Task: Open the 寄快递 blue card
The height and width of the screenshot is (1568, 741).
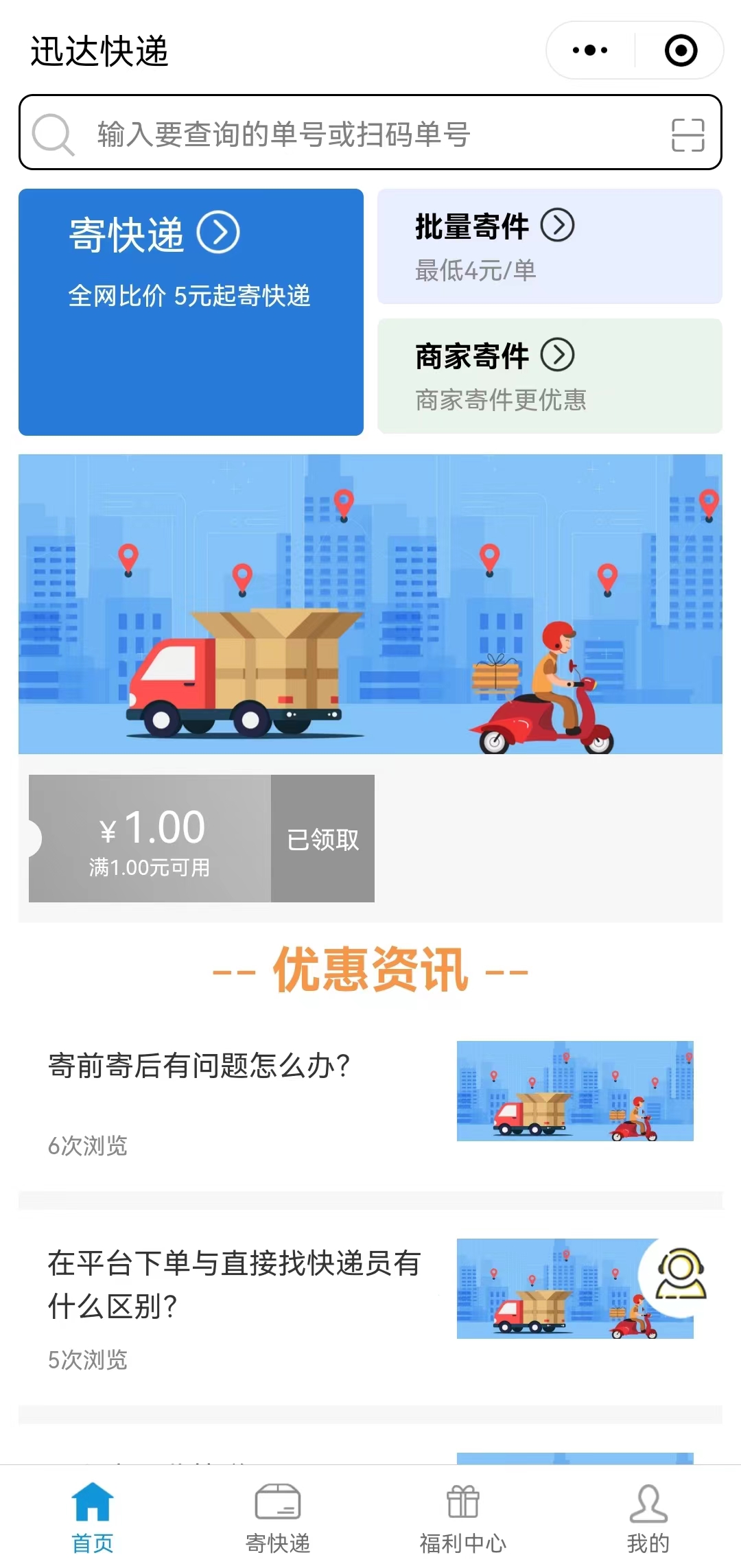Action: (191, 312)
